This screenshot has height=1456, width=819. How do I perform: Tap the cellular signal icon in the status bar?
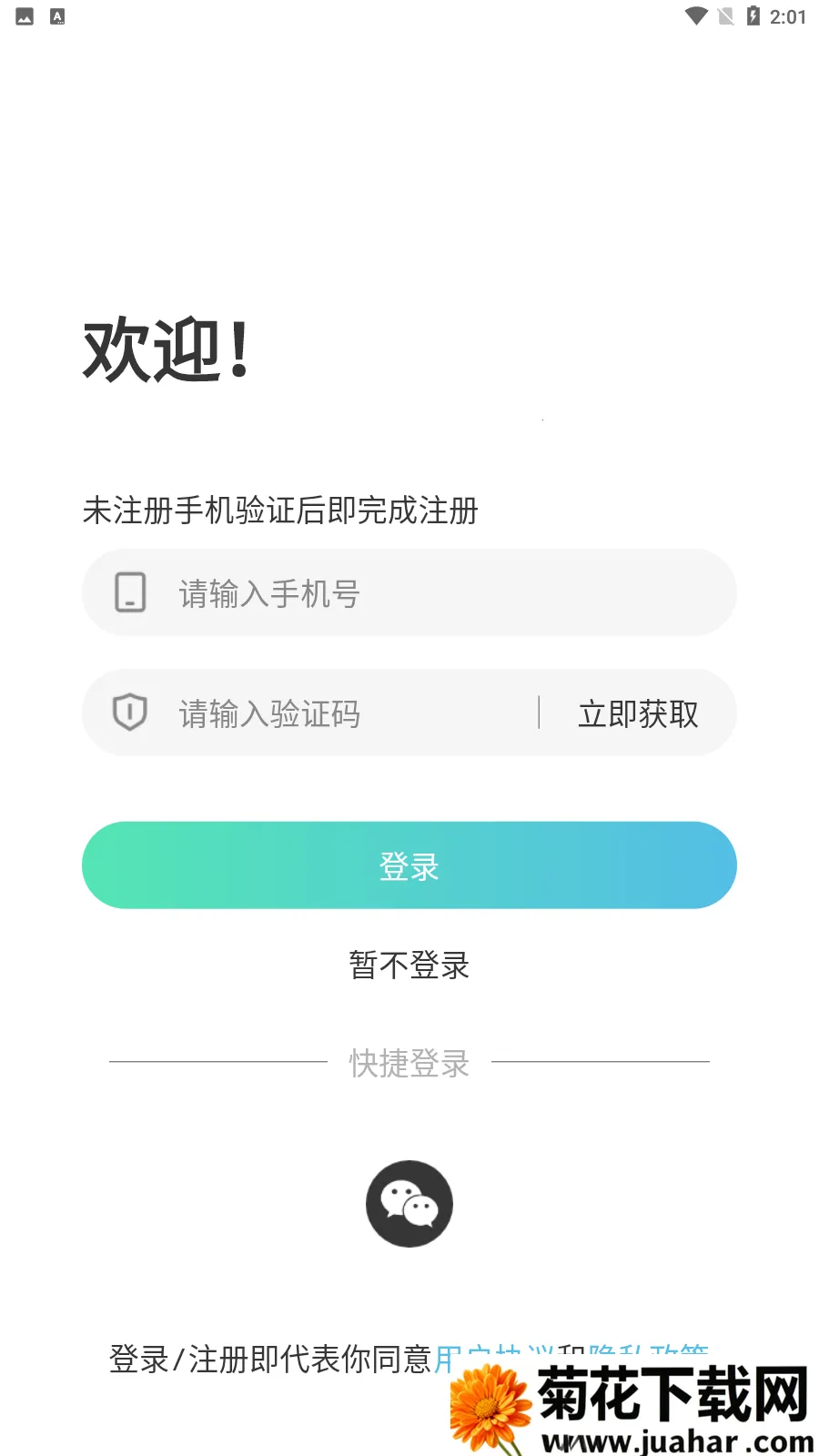724,15
